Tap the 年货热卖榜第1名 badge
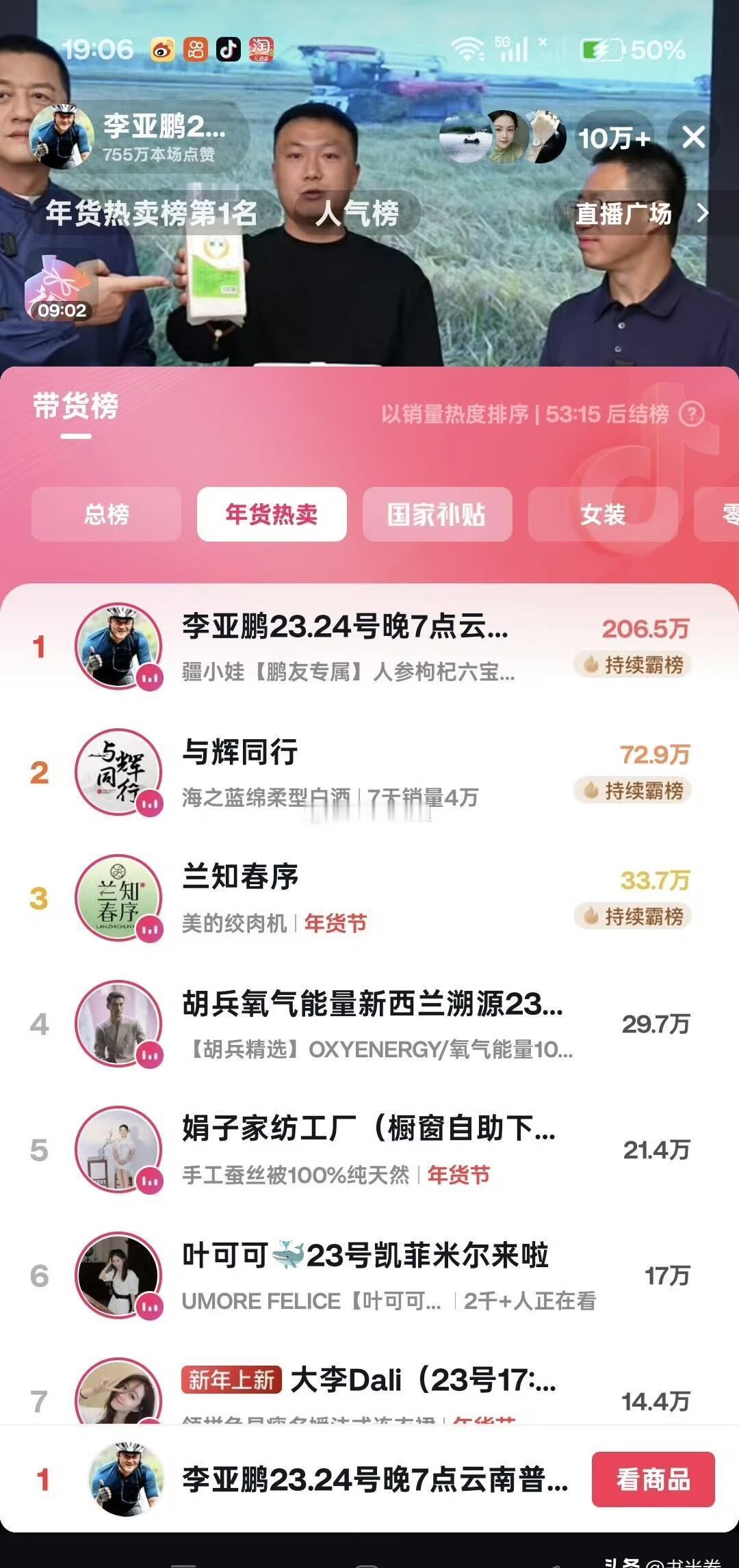The image size is (739, 1568). click(152, 213)
